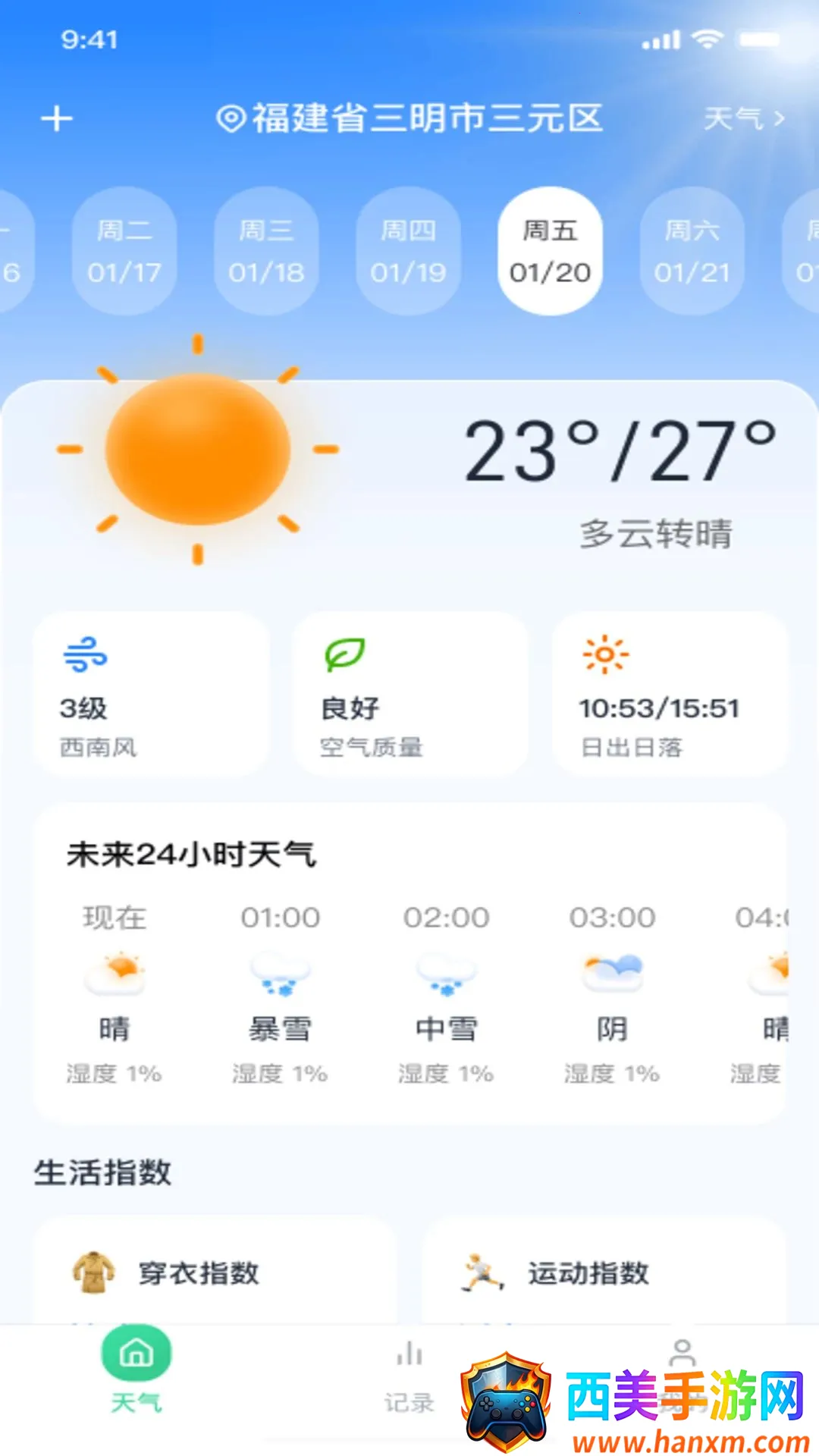Screen dimensions: 819x1456
Task: Select the 周四 01/19 date chip
Action: pyautogui.click(x=408, y=251)
